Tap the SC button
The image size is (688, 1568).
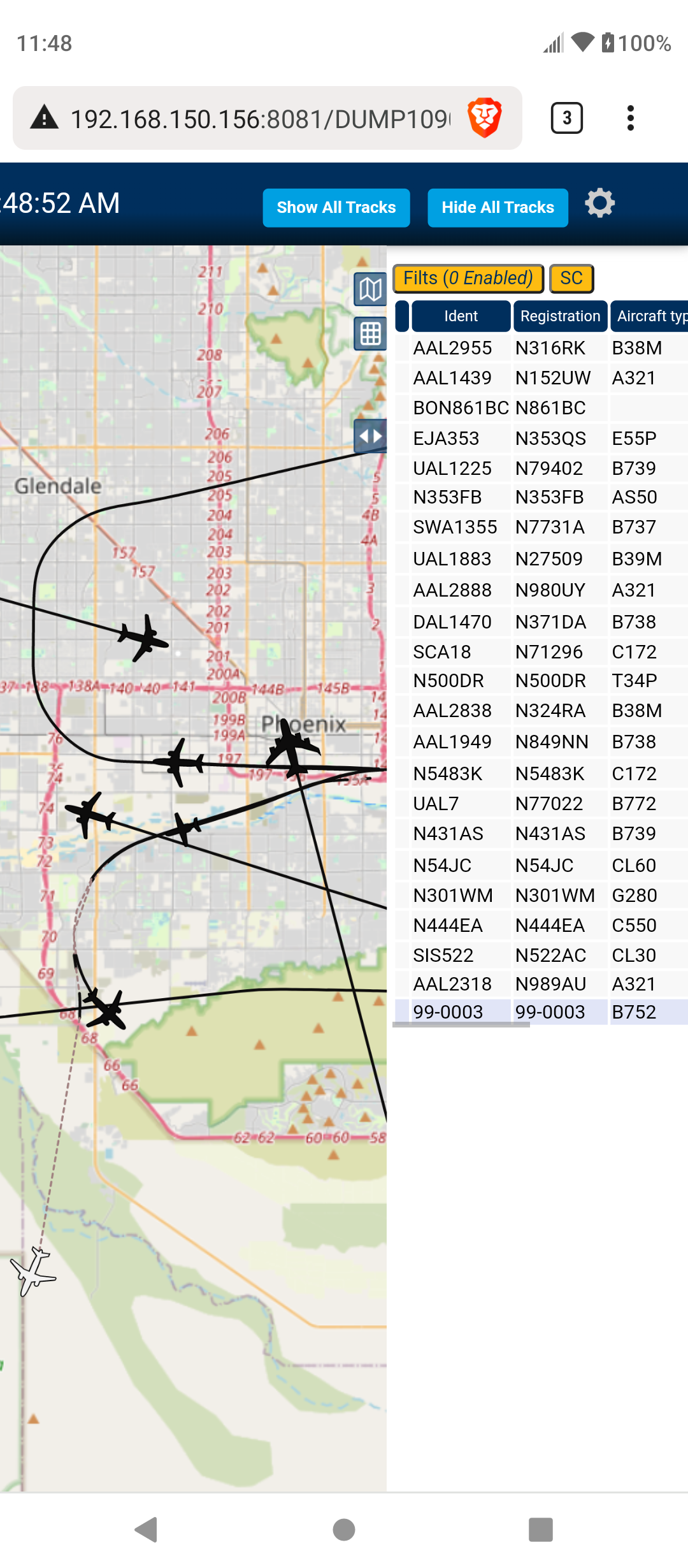pos(571,279)
